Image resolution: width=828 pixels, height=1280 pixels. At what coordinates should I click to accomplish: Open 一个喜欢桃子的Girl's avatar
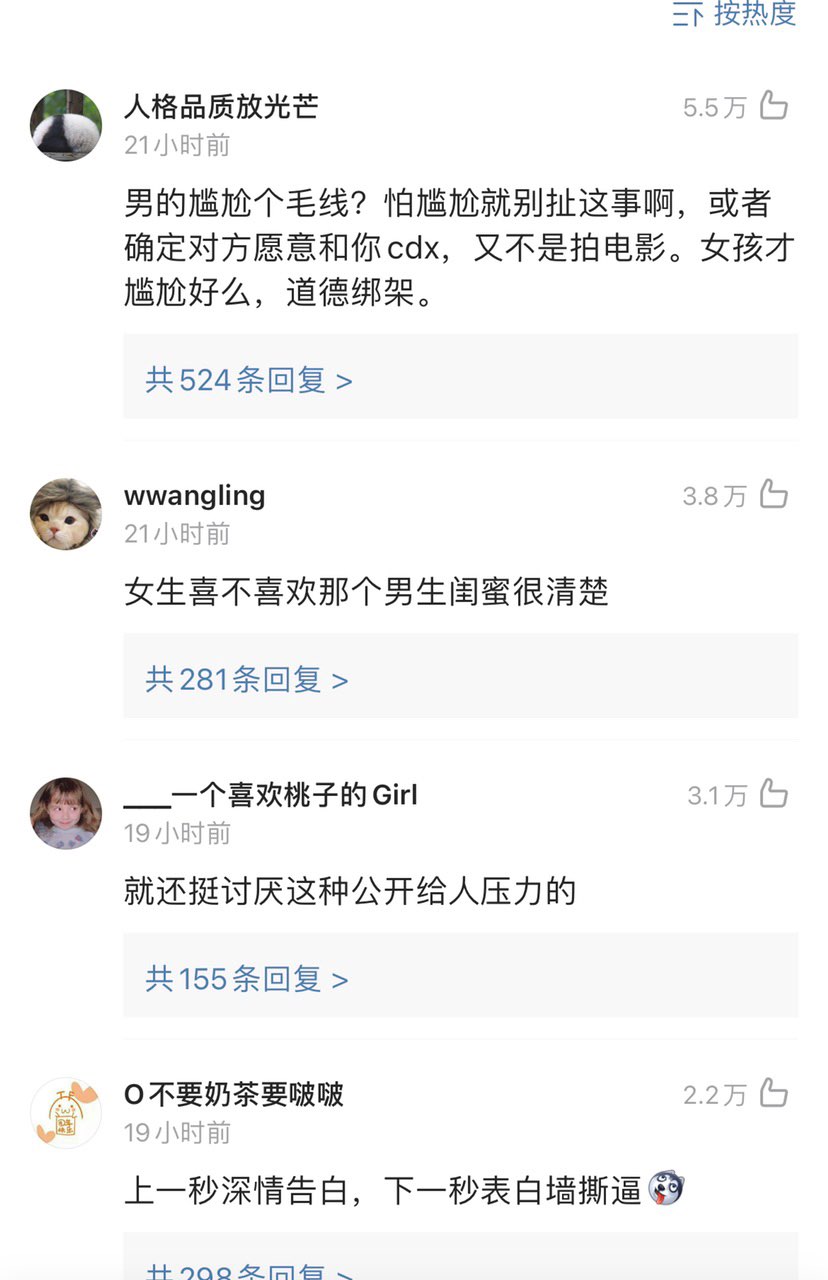point(66,813)
